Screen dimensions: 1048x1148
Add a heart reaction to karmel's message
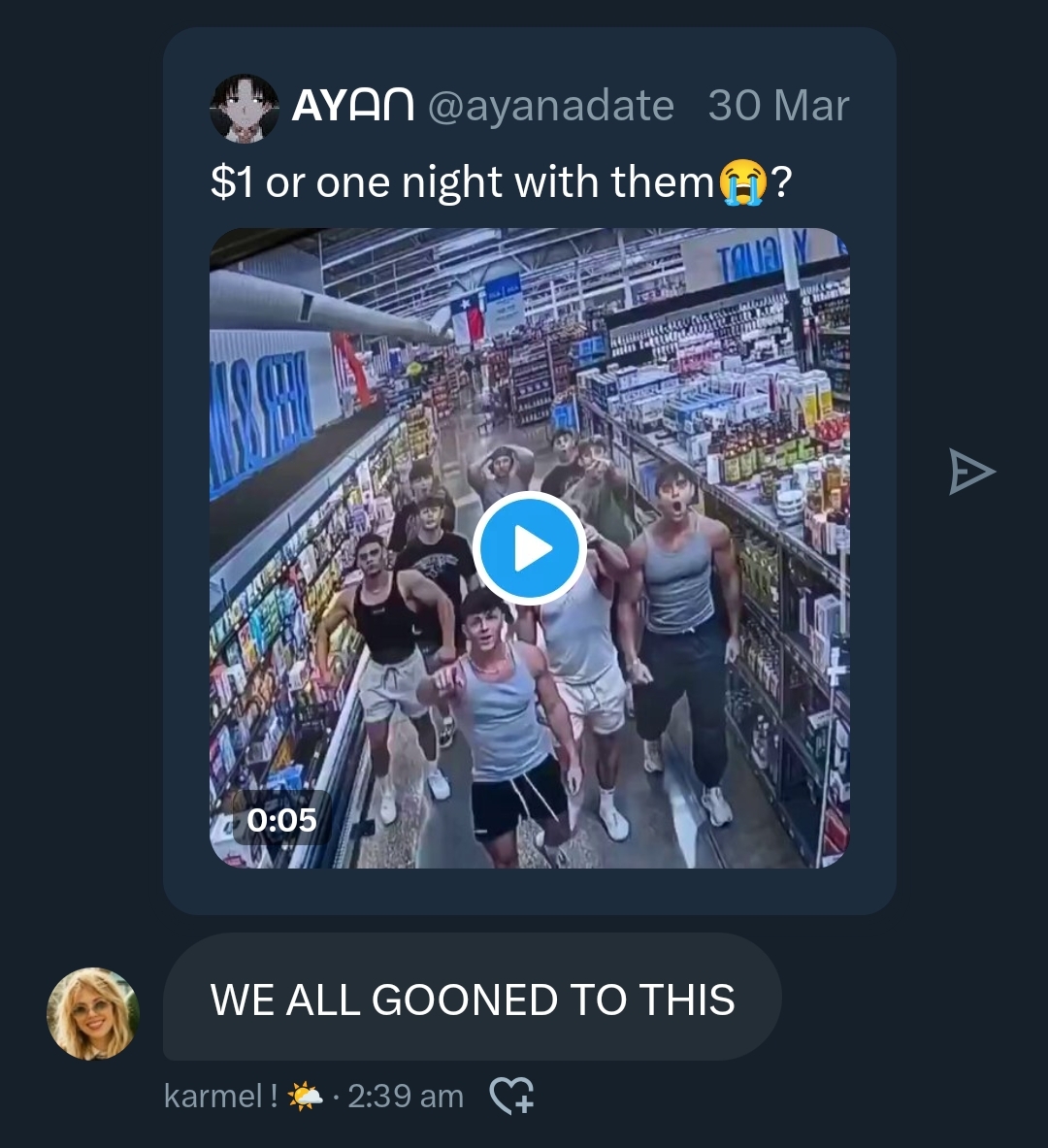click(x=511, y=1096)
